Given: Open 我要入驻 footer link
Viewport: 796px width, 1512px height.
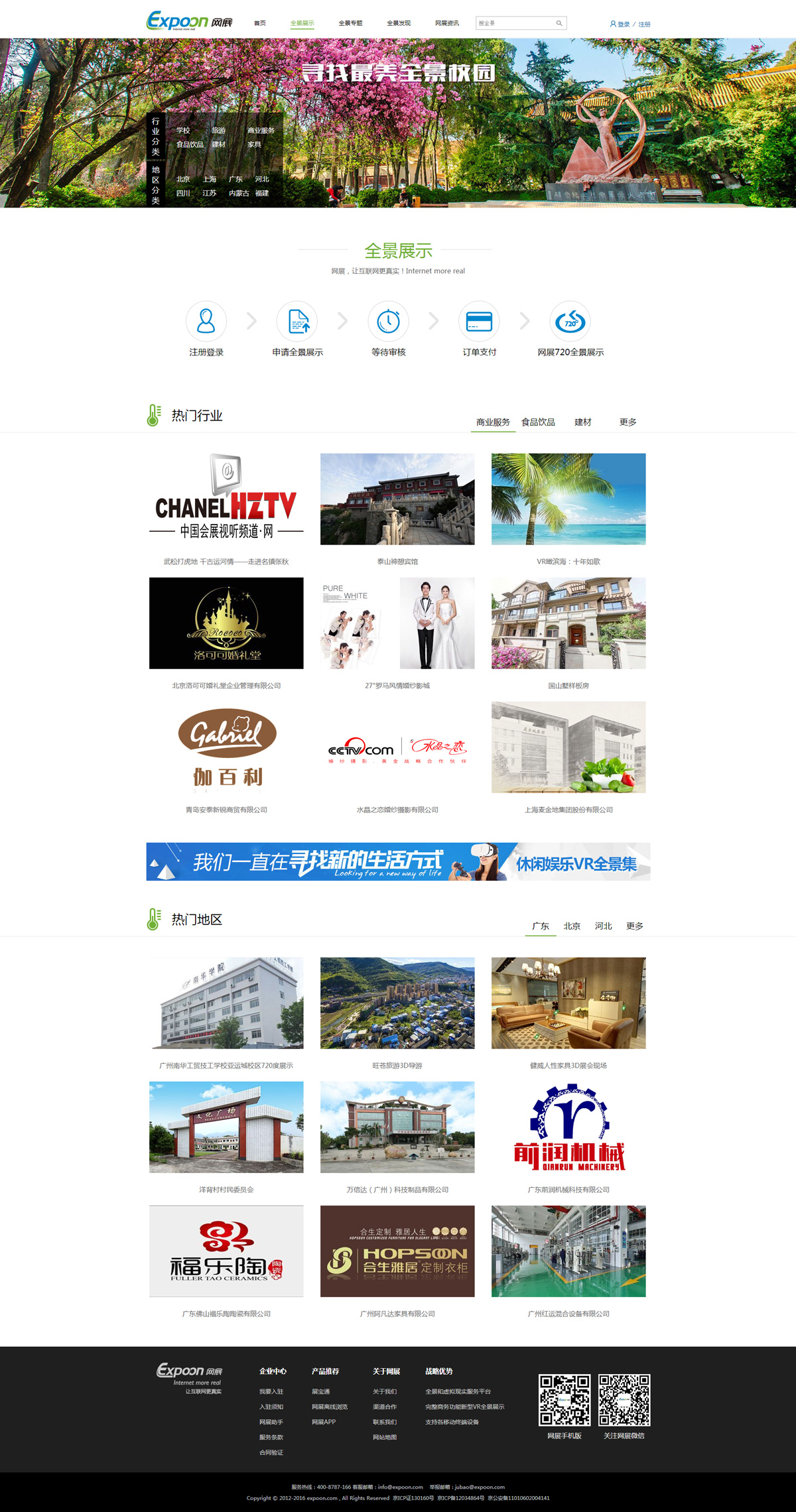Looking at the screenshot, I should click(x=271, y=1391).
